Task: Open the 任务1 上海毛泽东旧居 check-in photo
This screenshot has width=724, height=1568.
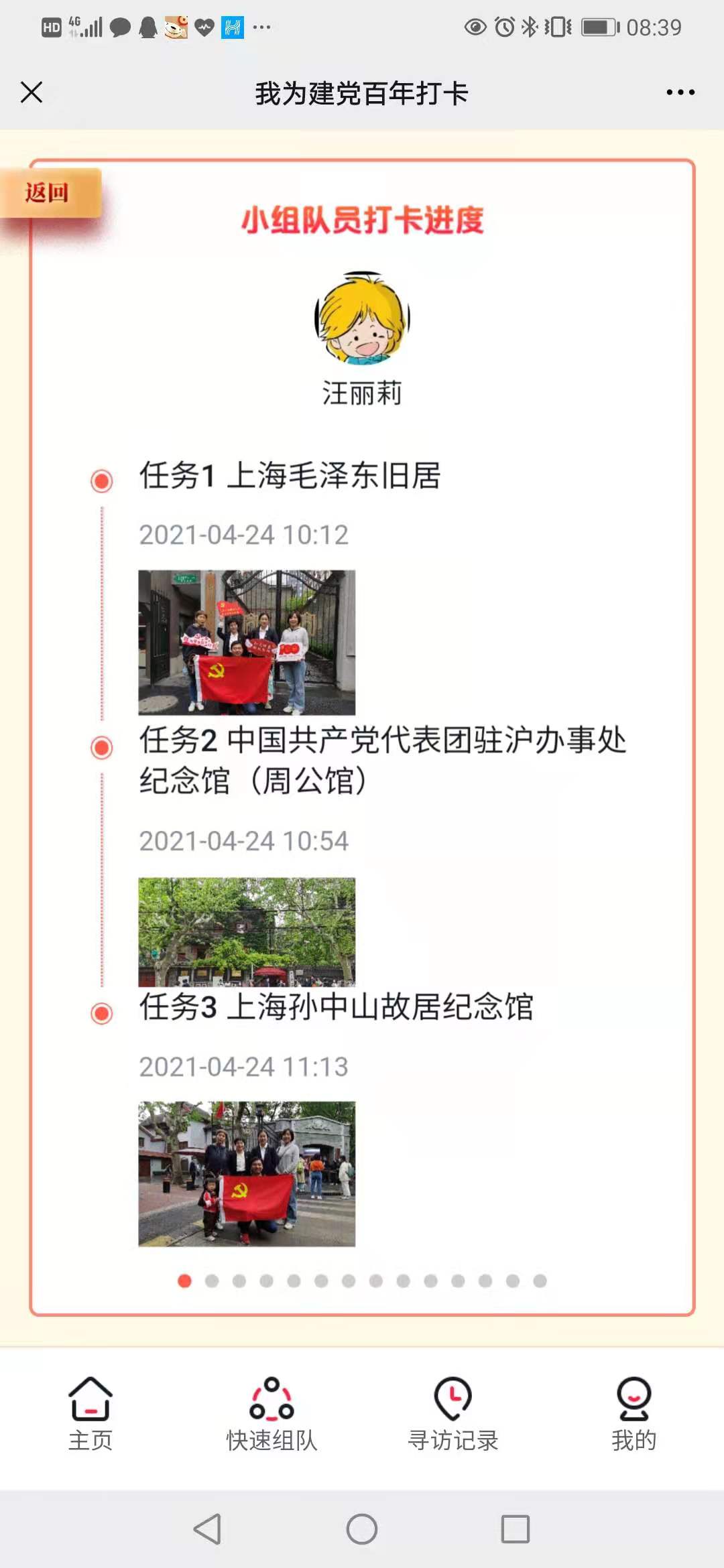Action: point(247,643)
